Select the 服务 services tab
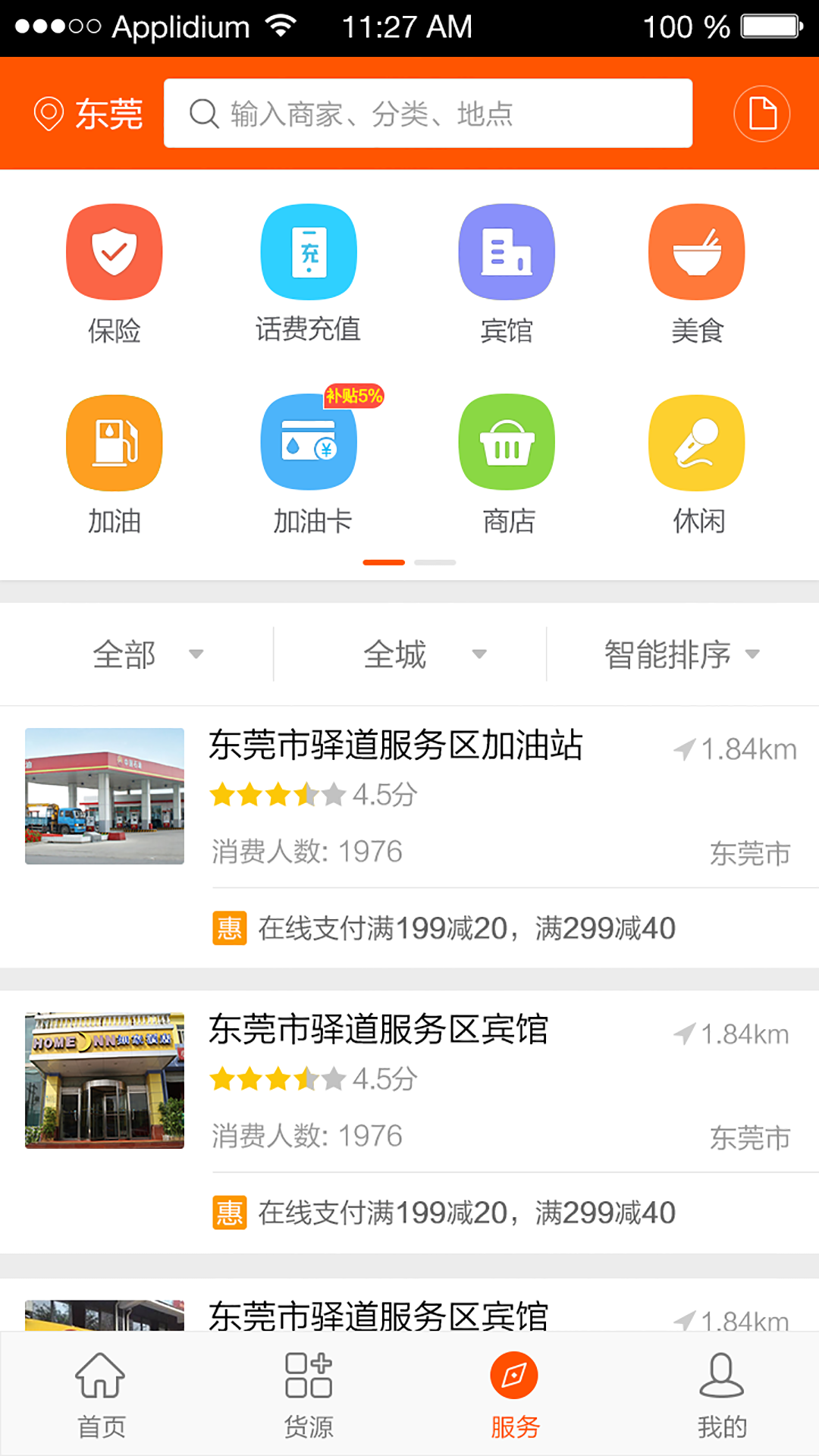The image size is (819, 1456). point(514,1395)
